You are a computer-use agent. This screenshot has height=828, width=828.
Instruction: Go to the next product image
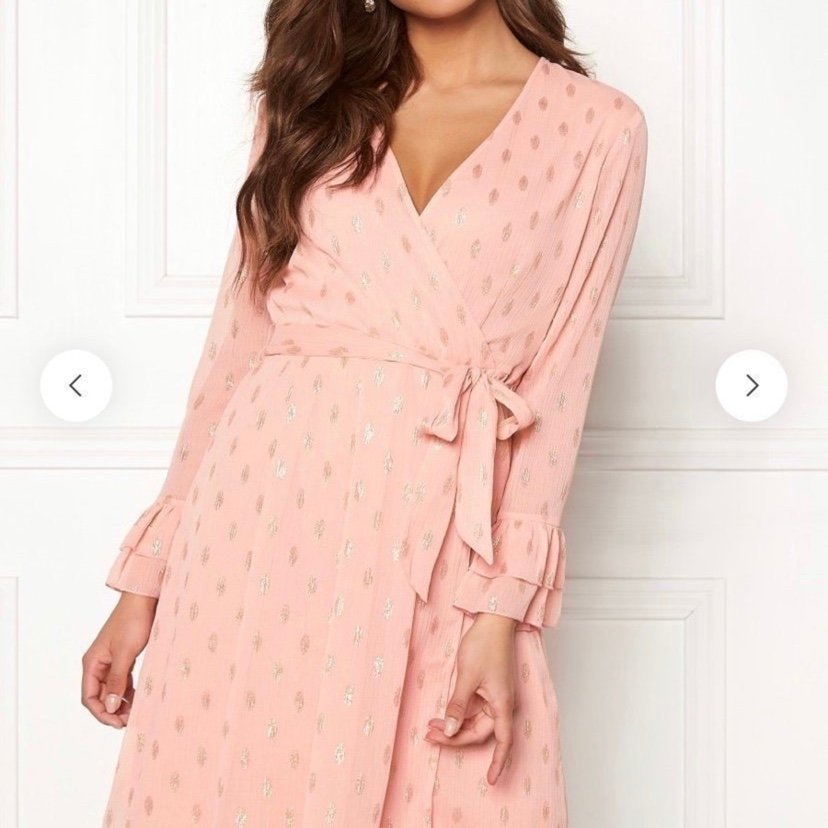point(751,385)
